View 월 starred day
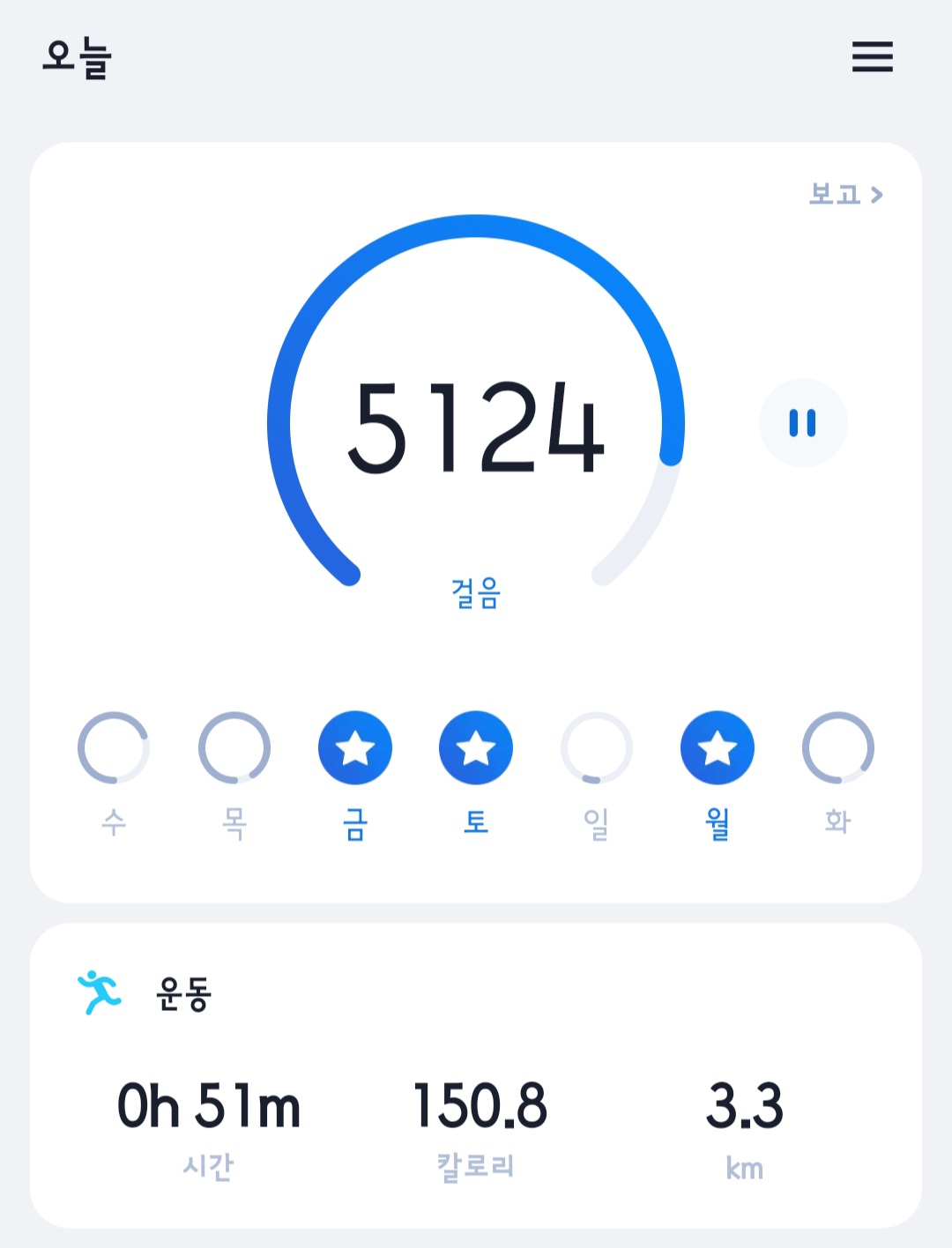Screen dimensions: 952x1248 pos(718,748)
